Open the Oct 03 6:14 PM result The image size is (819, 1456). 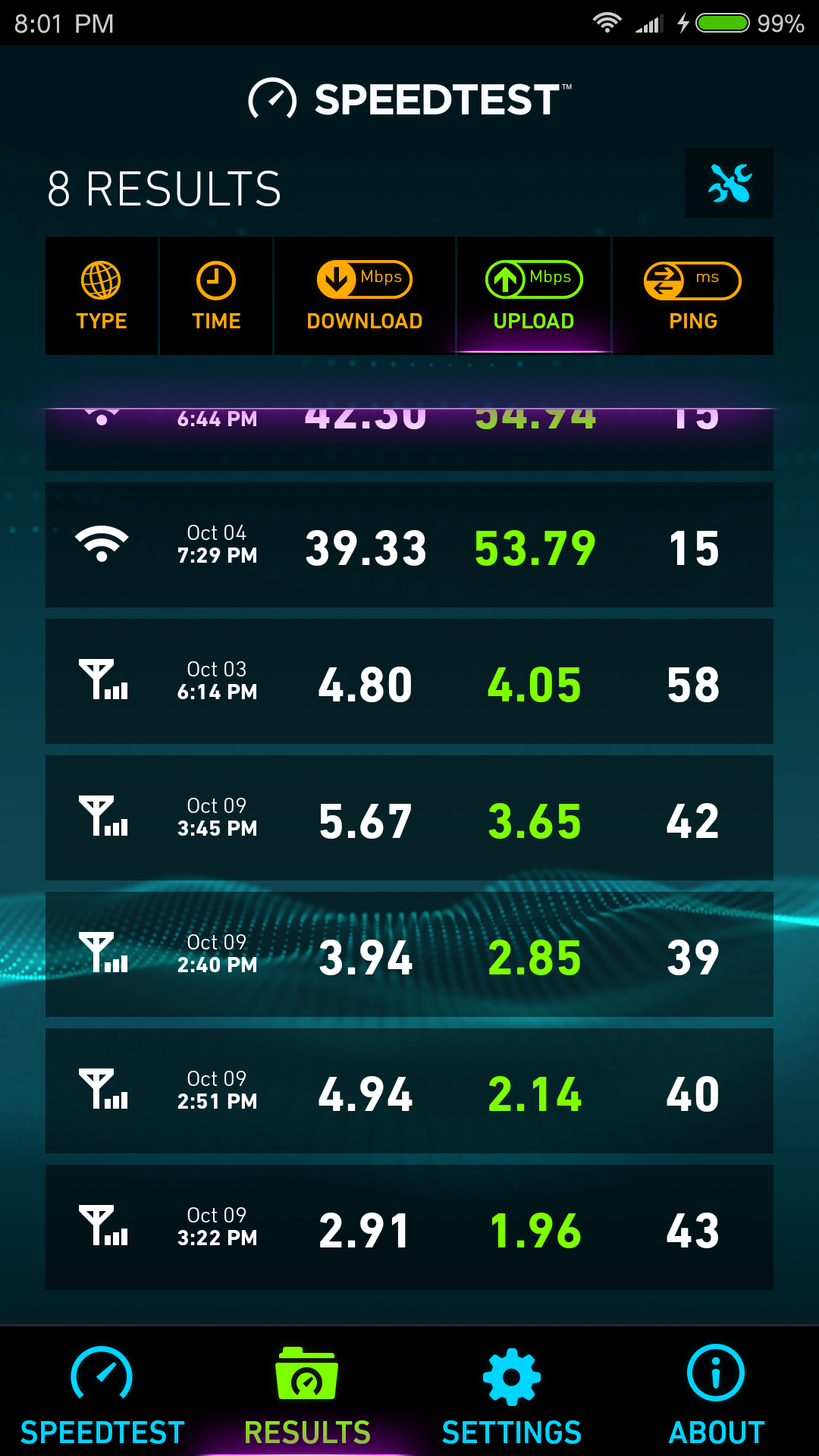(409, 681)
